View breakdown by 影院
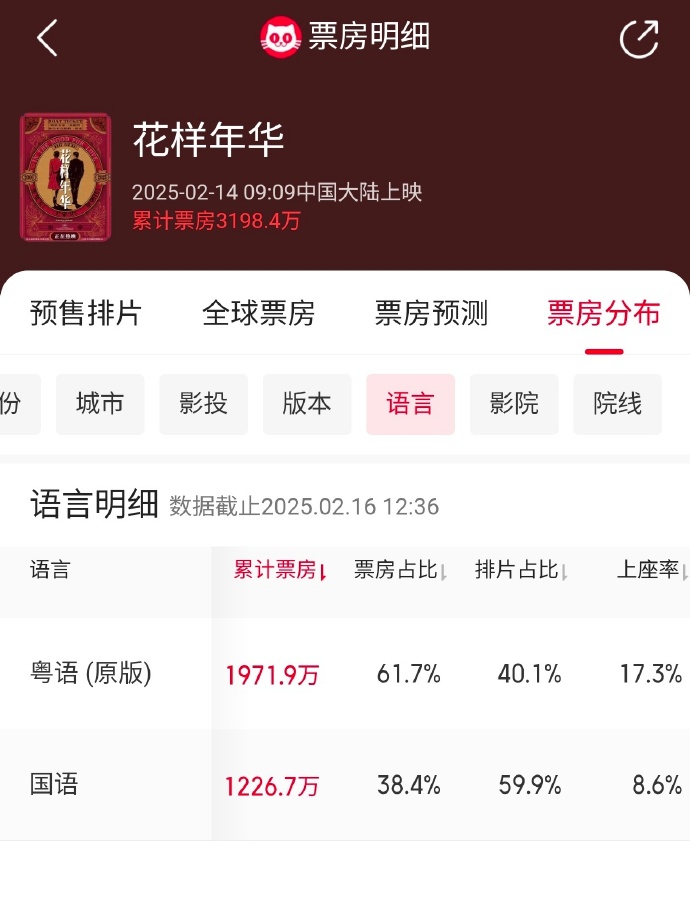Viewport: 690px width, 913px height. tap(514, 404)
